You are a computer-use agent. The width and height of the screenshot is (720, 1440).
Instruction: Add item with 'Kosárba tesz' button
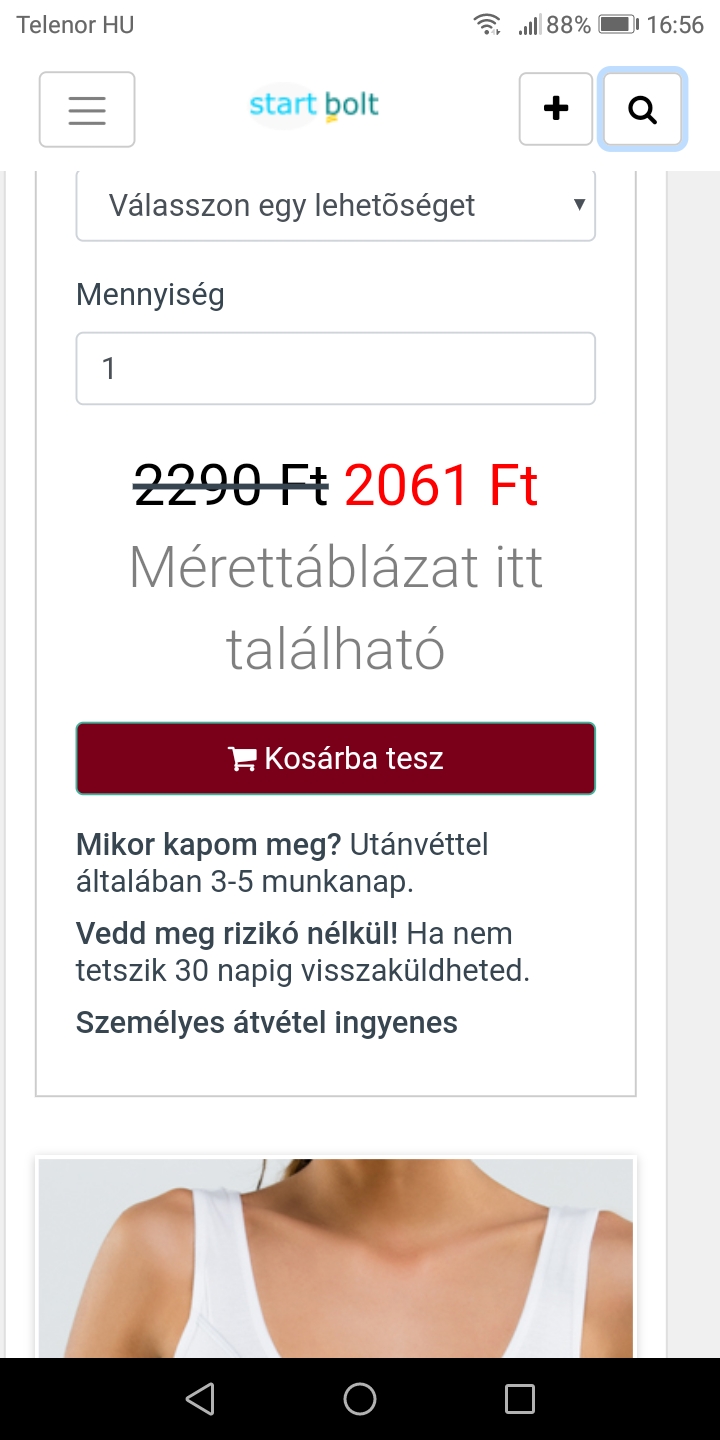[x=336, y=759]
